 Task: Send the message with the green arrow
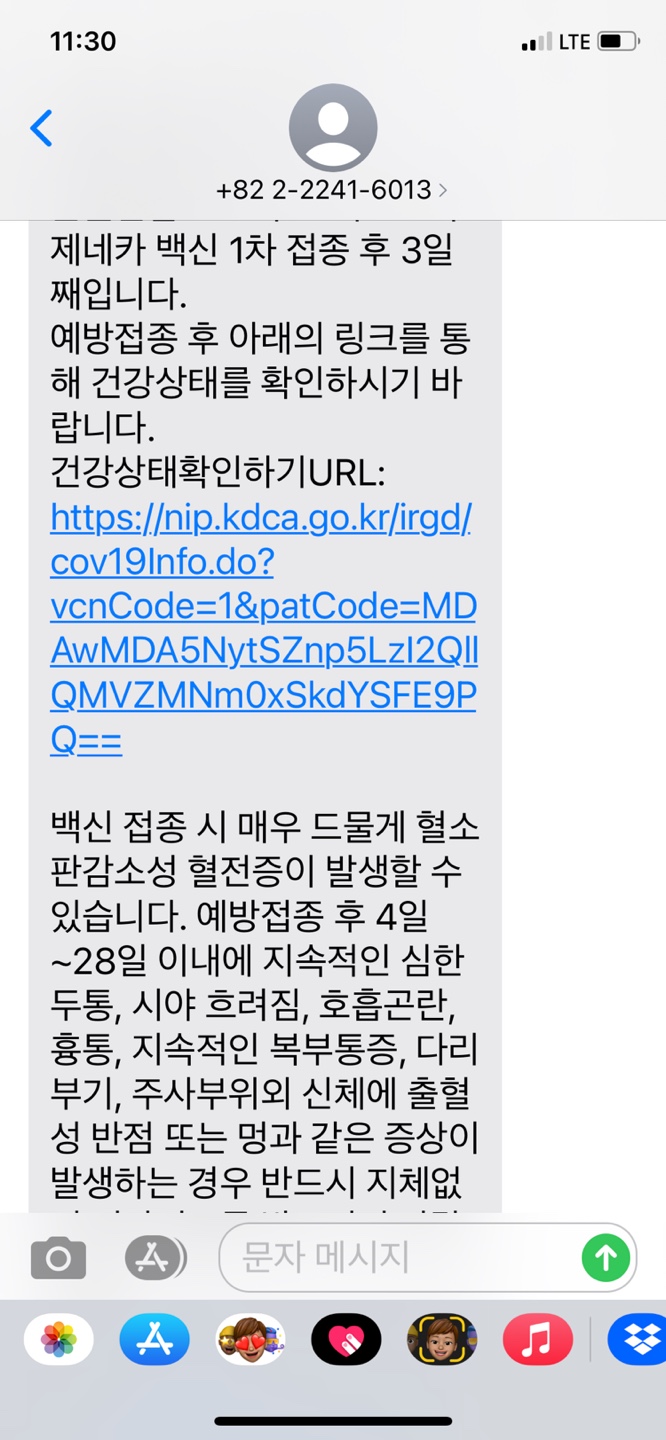pyautogui.click(x=605, y=1257)
